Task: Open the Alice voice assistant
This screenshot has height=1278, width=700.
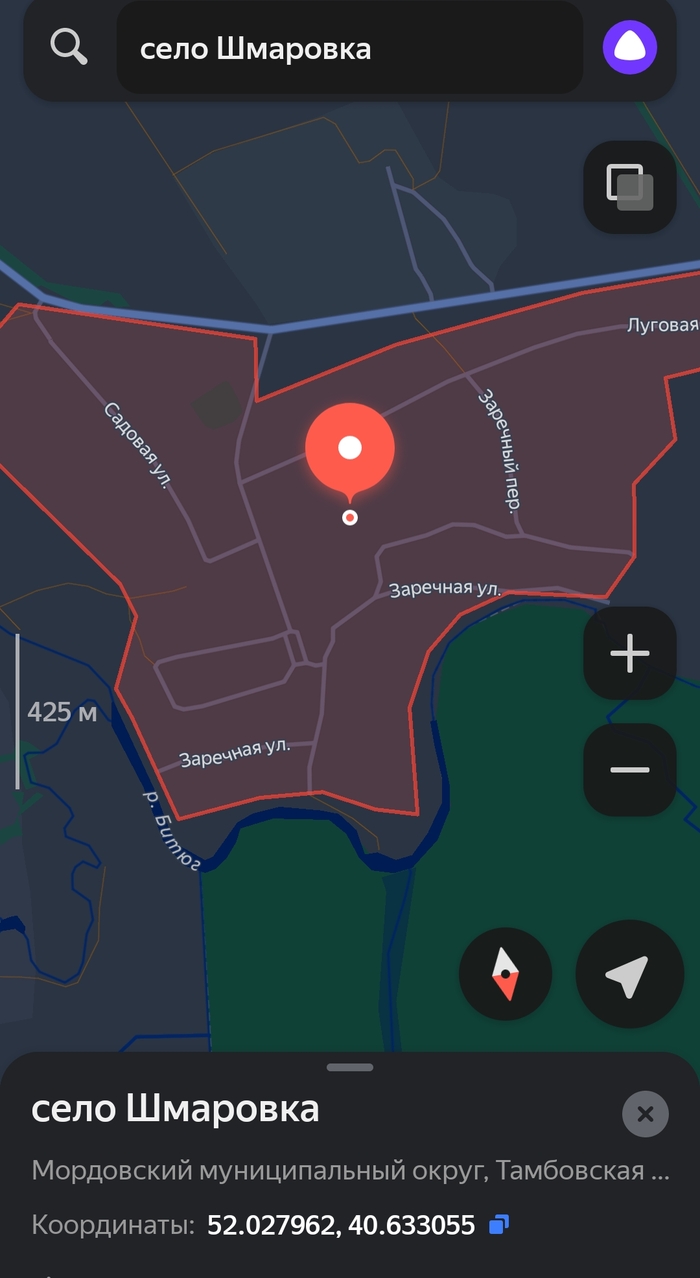Action: tap(629, 48)
